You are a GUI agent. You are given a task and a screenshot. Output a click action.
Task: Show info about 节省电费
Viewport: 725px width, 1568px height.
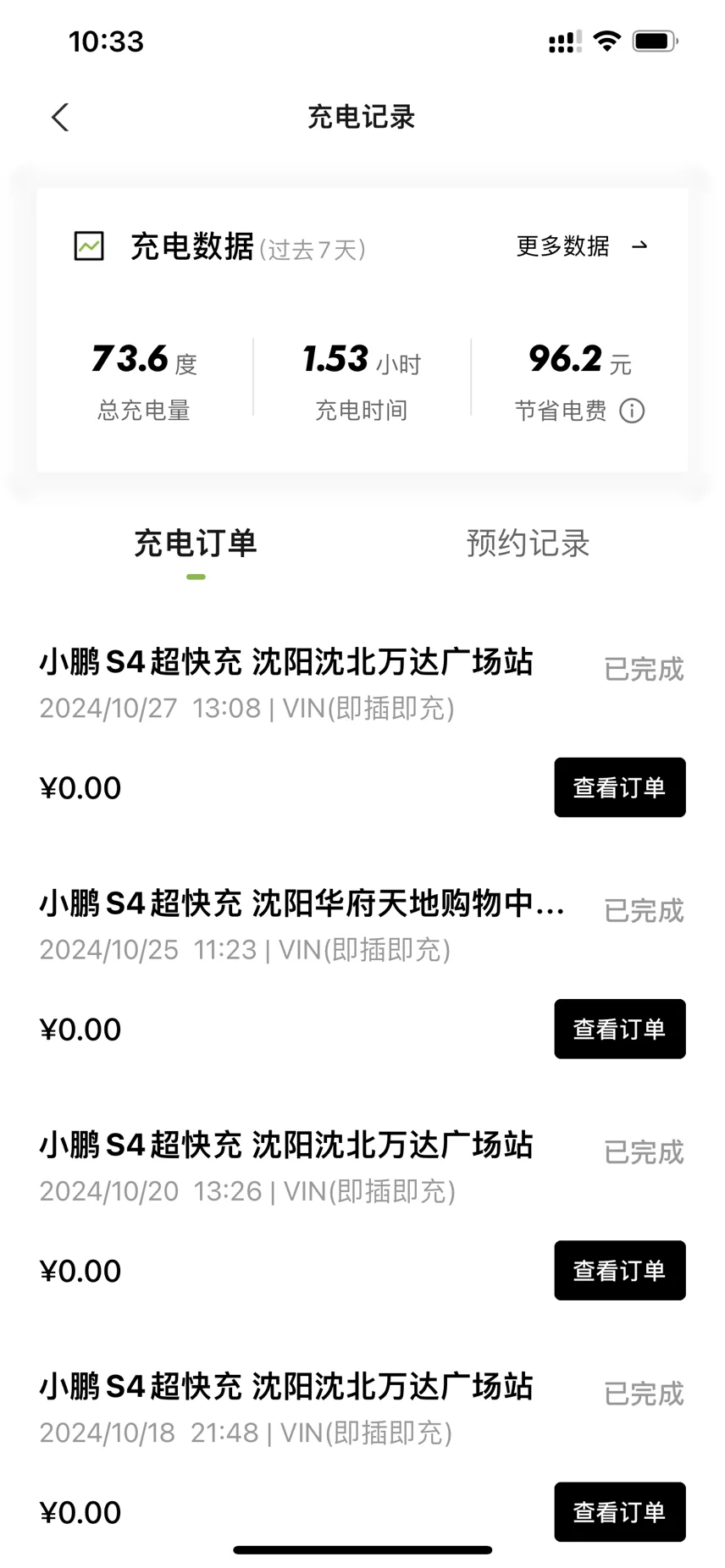coord(632,411)
